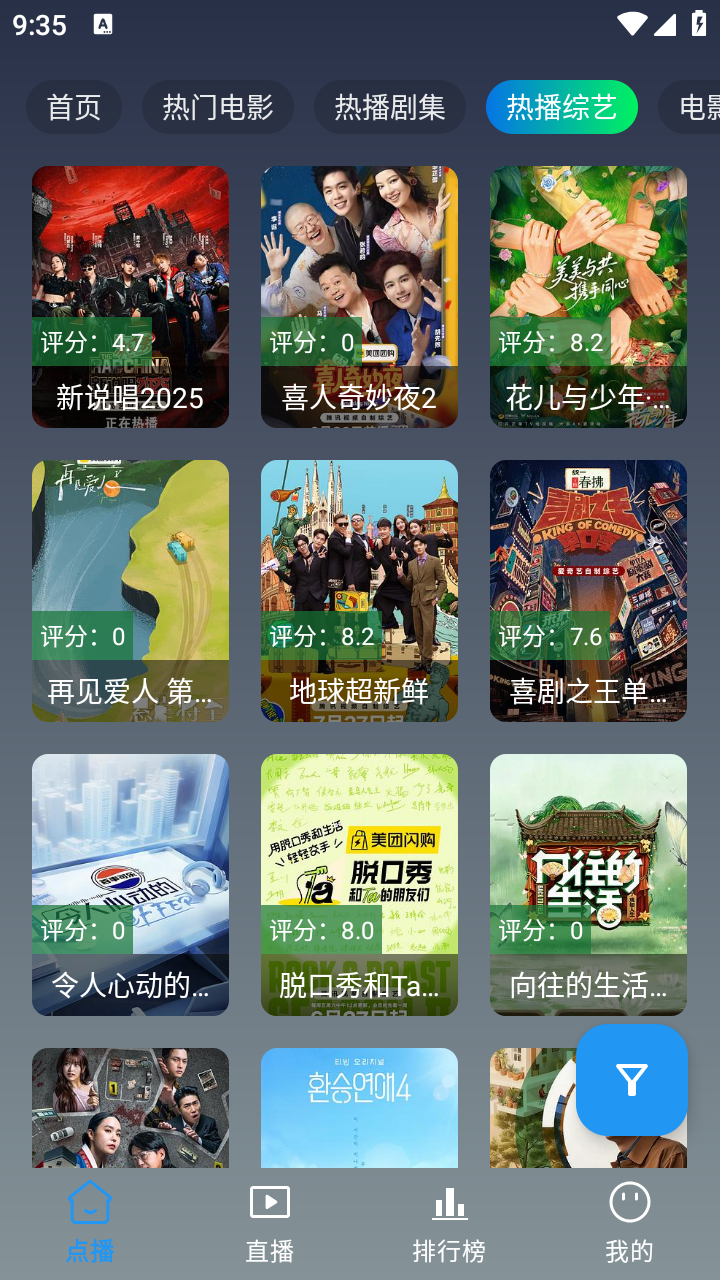This screenshot has width=720, height=1280.
Task: Open the 喜人奇妙夜2 show
Action: click(359, 297)
